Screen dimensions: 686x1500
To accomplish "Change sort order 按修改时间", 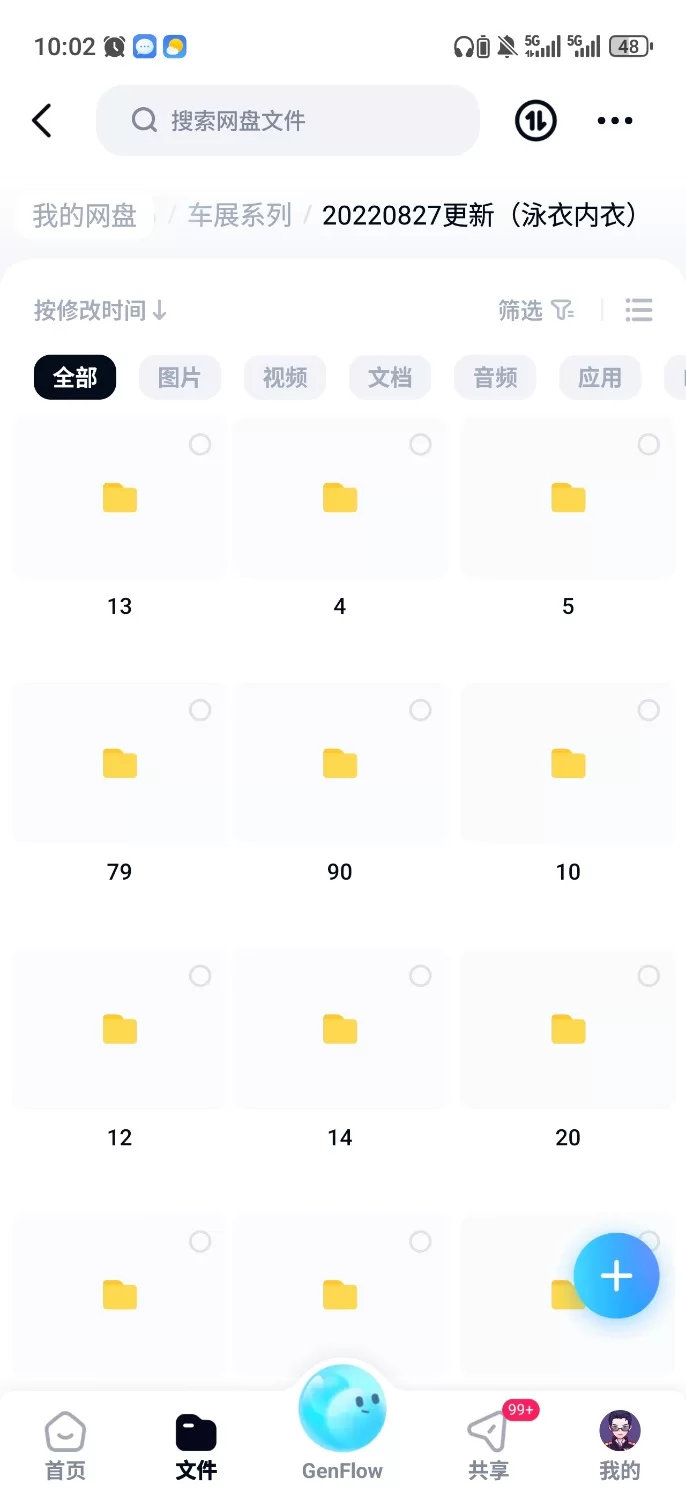I will coord(100,310).
